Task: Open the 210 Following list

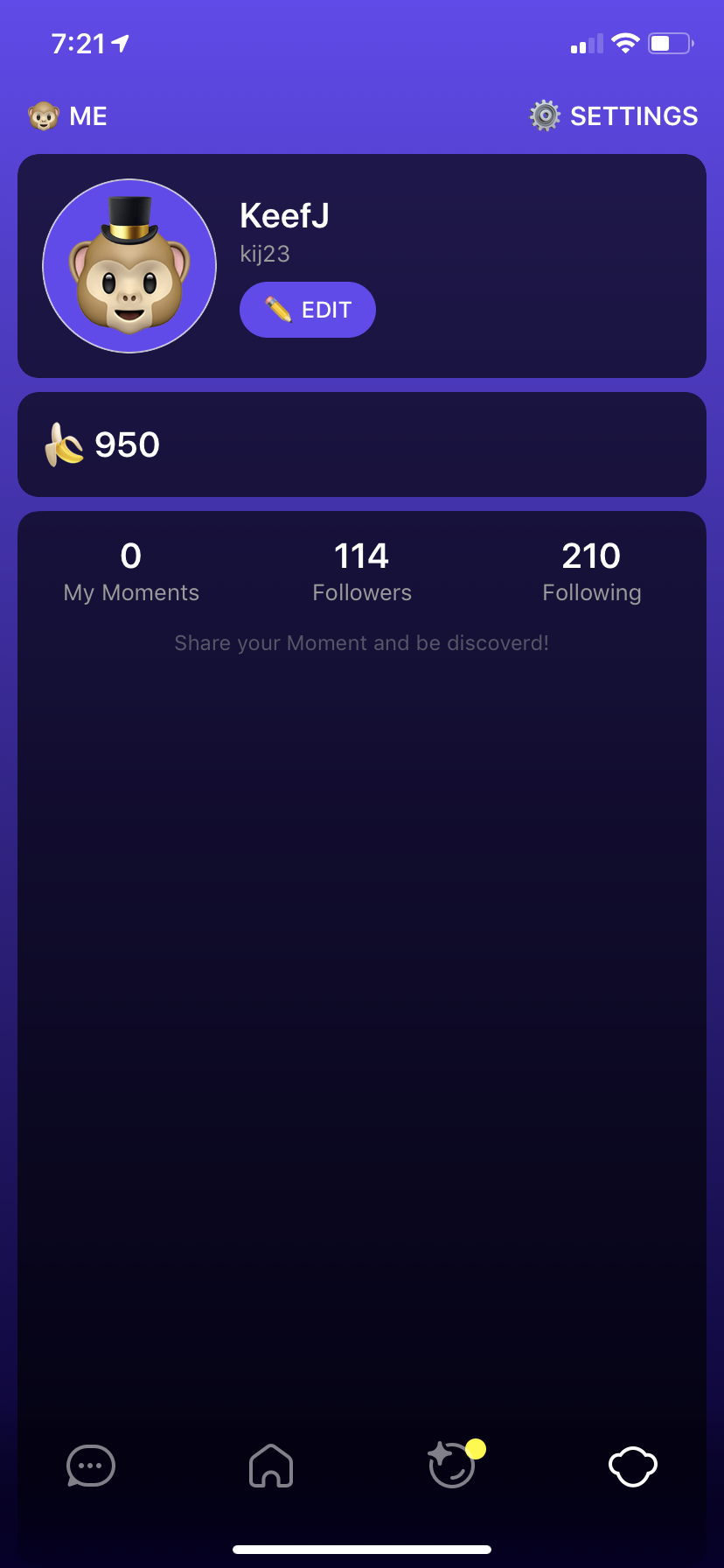Action: click(x=592, y=571)
